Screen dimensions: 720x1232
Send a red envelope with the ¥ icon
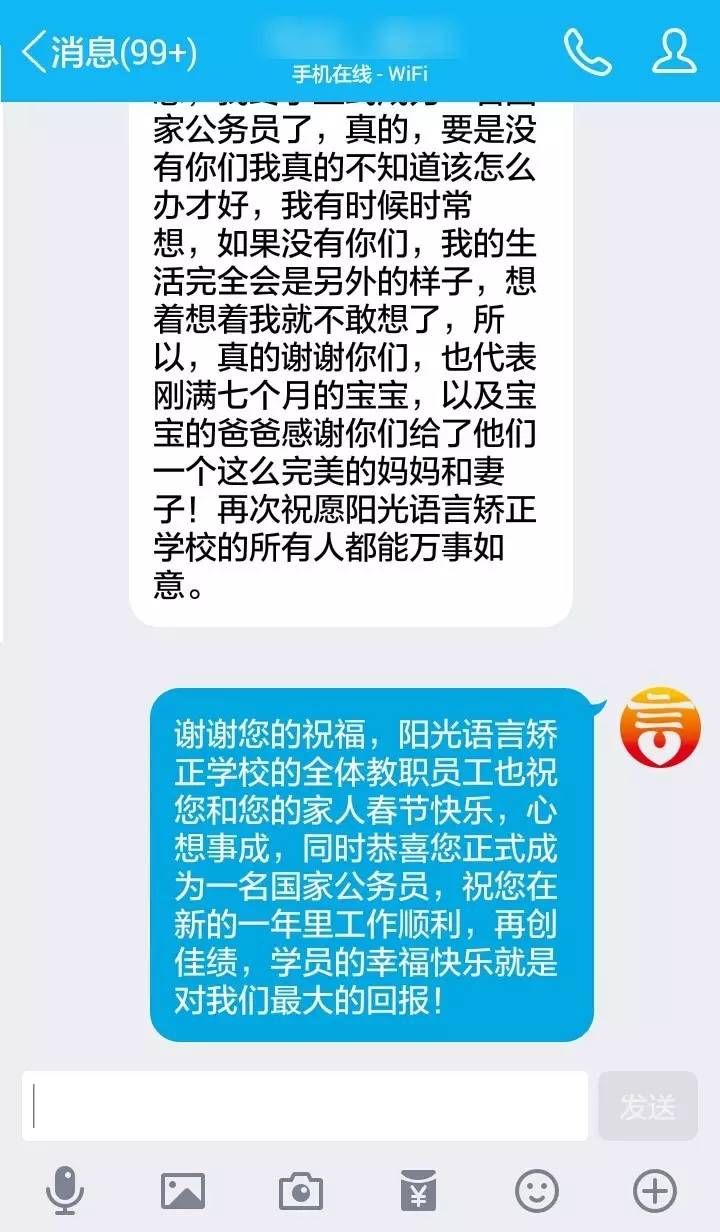coord(418,1190)
